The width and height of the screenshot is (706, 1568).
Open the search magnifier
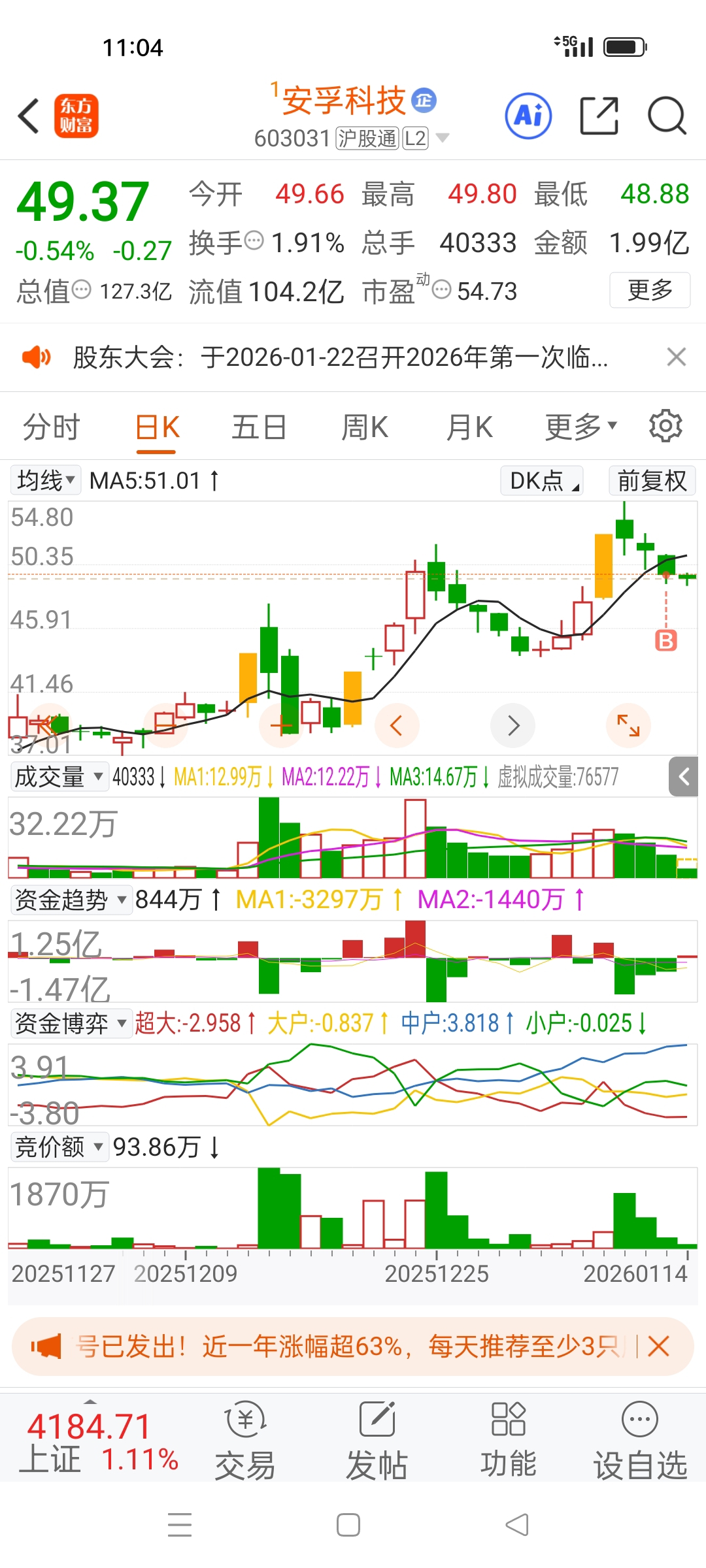[666, 116]
